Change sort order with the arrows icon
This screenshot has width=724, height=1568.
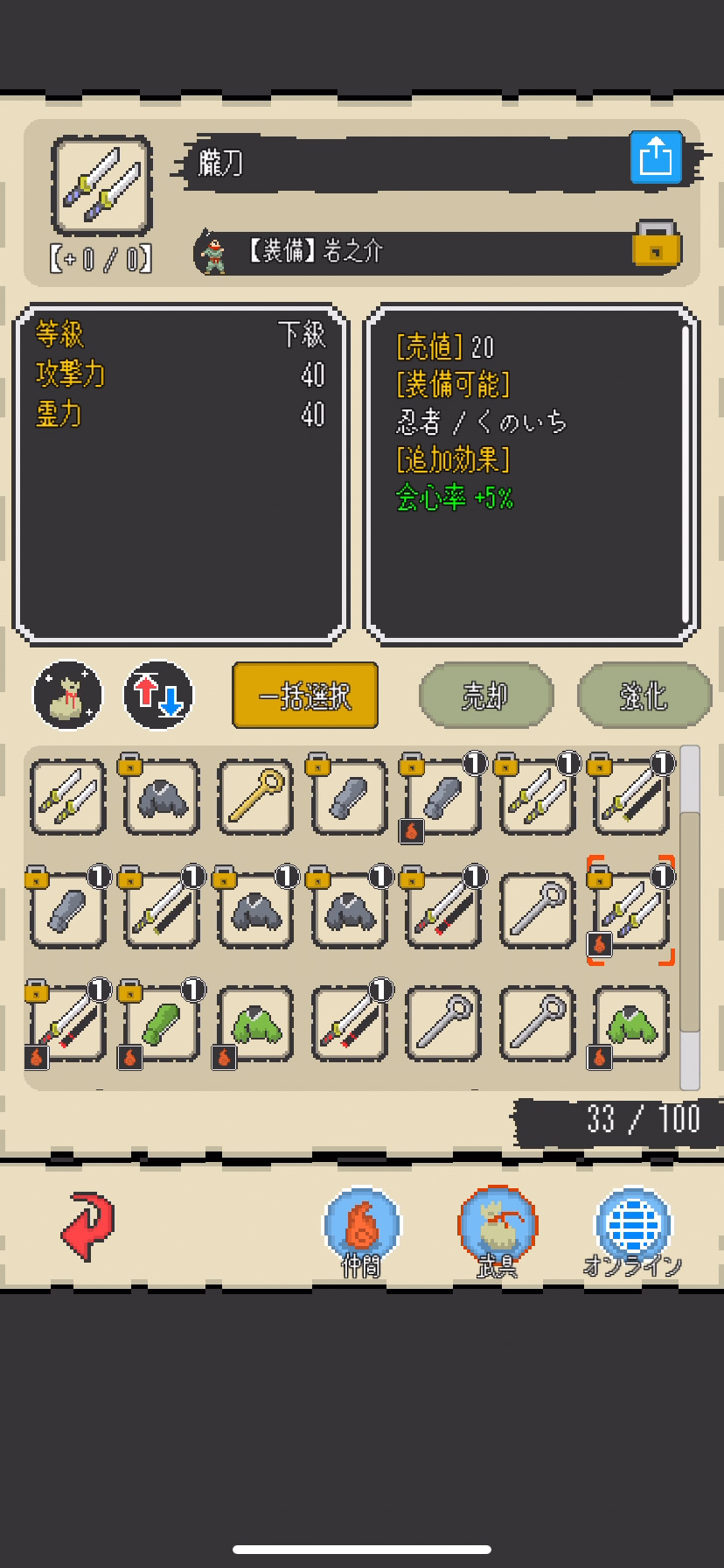(158, 696)
